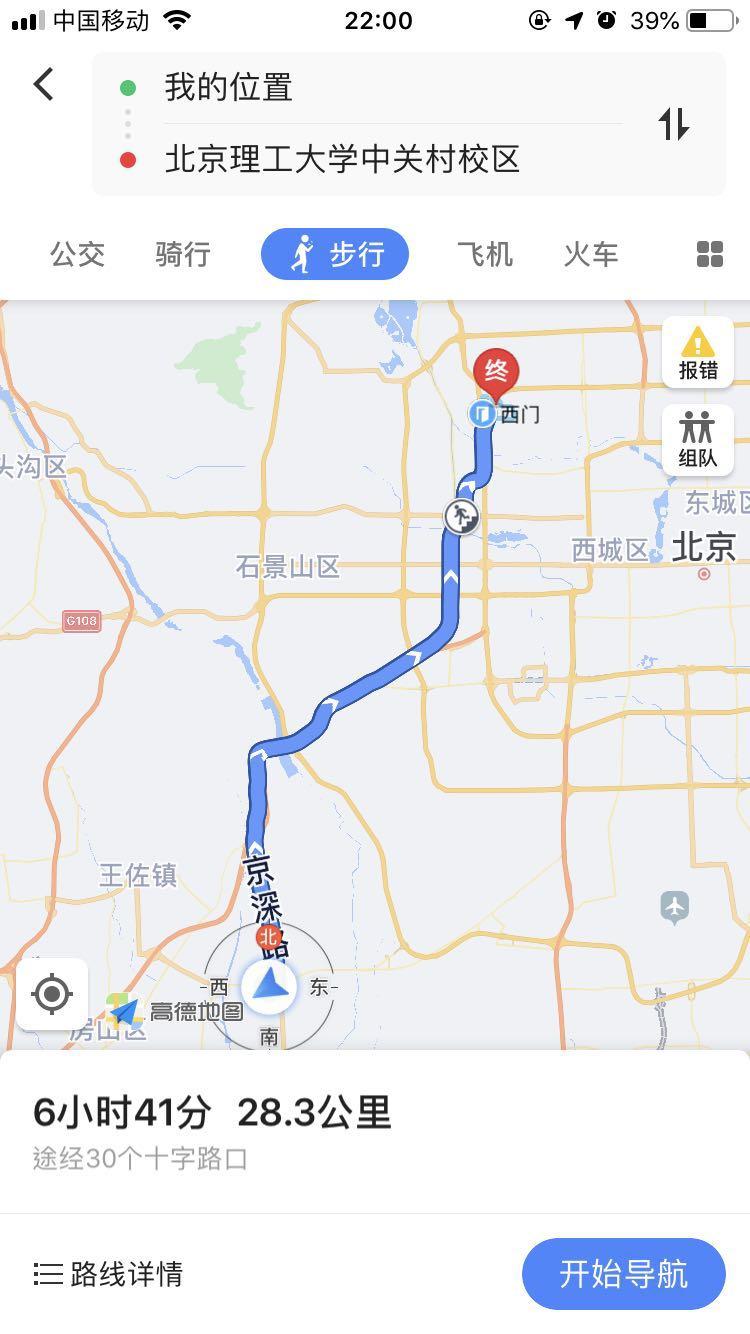Image resolution: width=750 pixels, height=1334 pixels.
Task: Open 路线详情 route details
Action: click(108, 1274)
